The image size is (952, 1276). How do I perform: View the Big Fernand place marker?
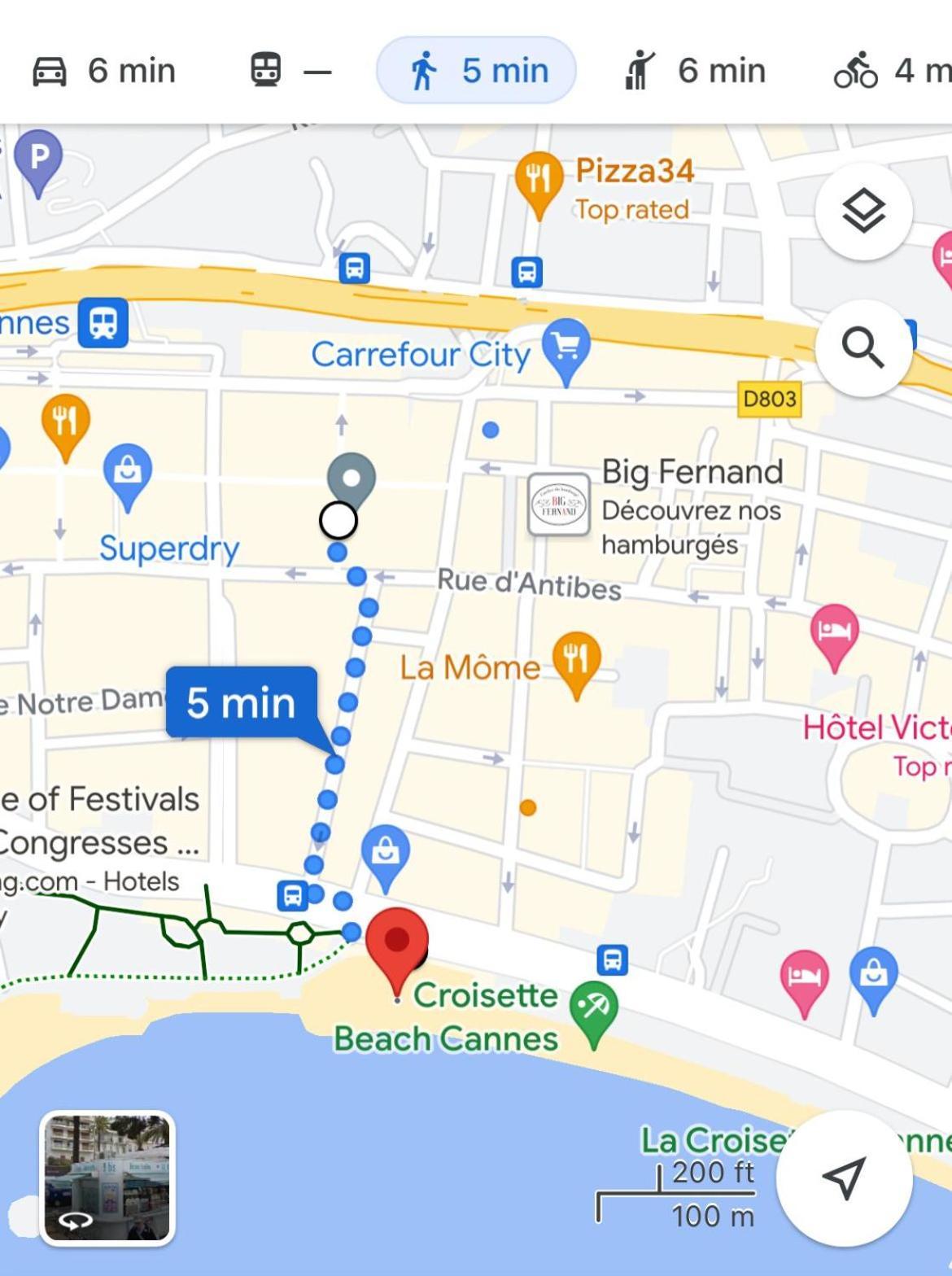(558, 505)
